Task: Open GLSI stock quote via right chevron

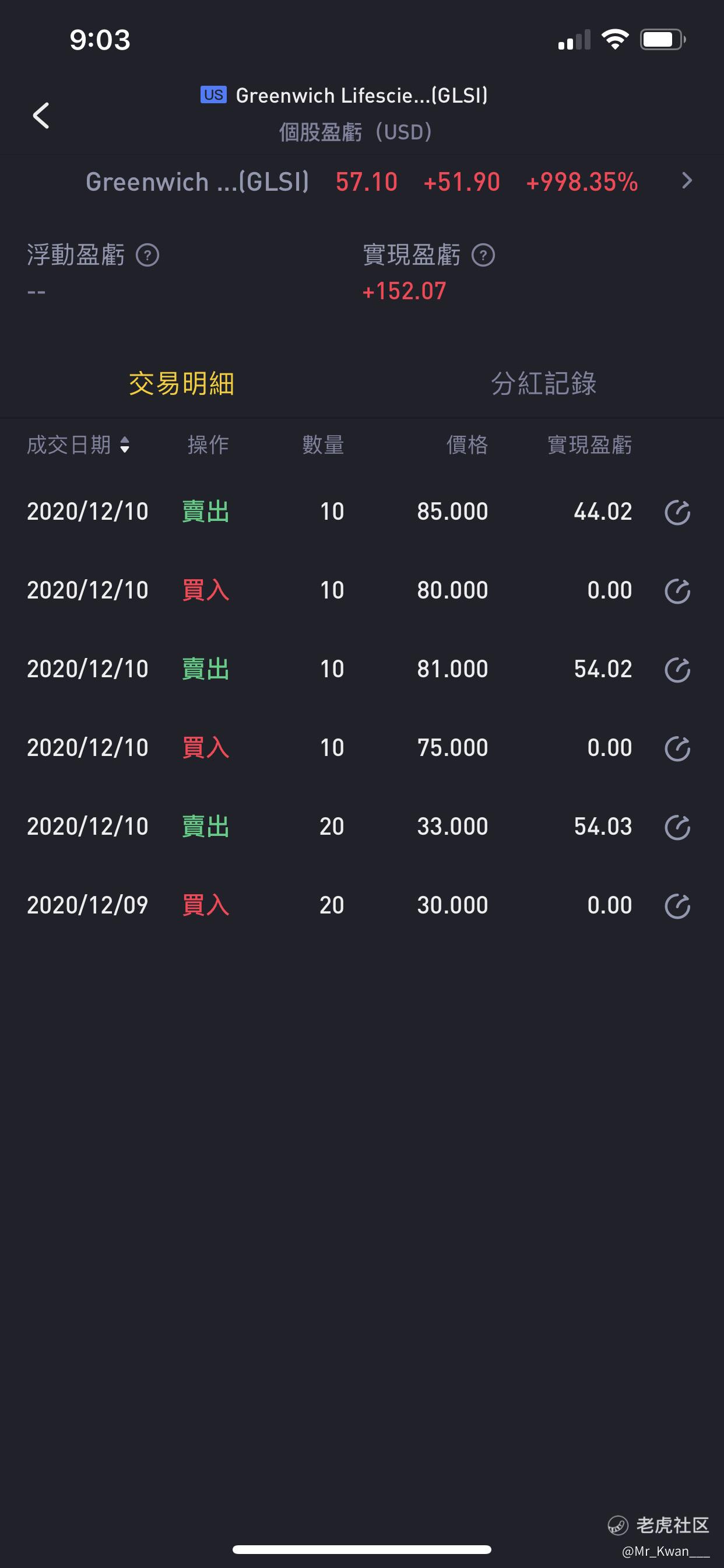Action: pyautogui.click(x=687, y=181)
